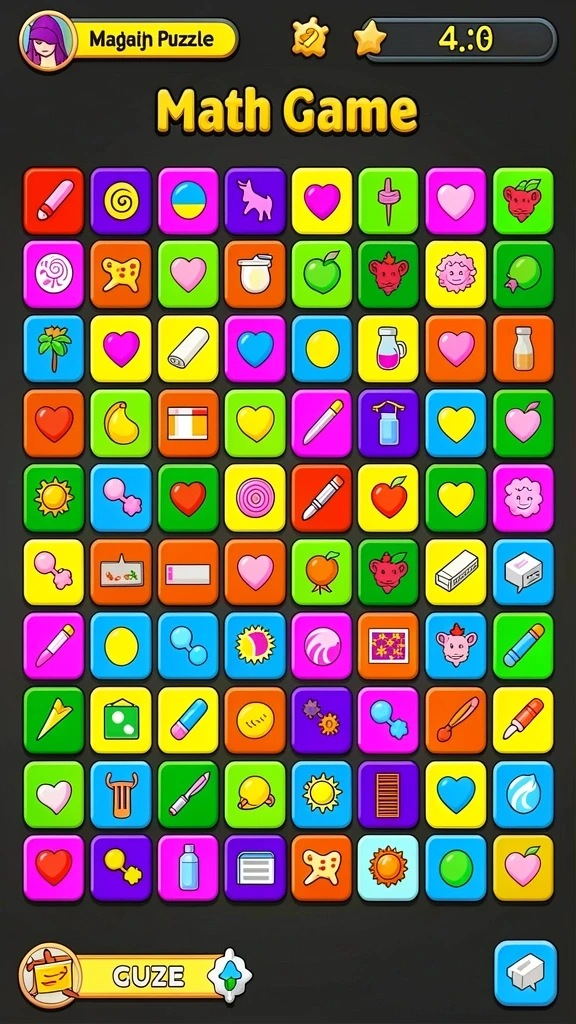The image size is (576, 1024).
Task: Choose the green dice tile
Action: click(x=121, y=720)
